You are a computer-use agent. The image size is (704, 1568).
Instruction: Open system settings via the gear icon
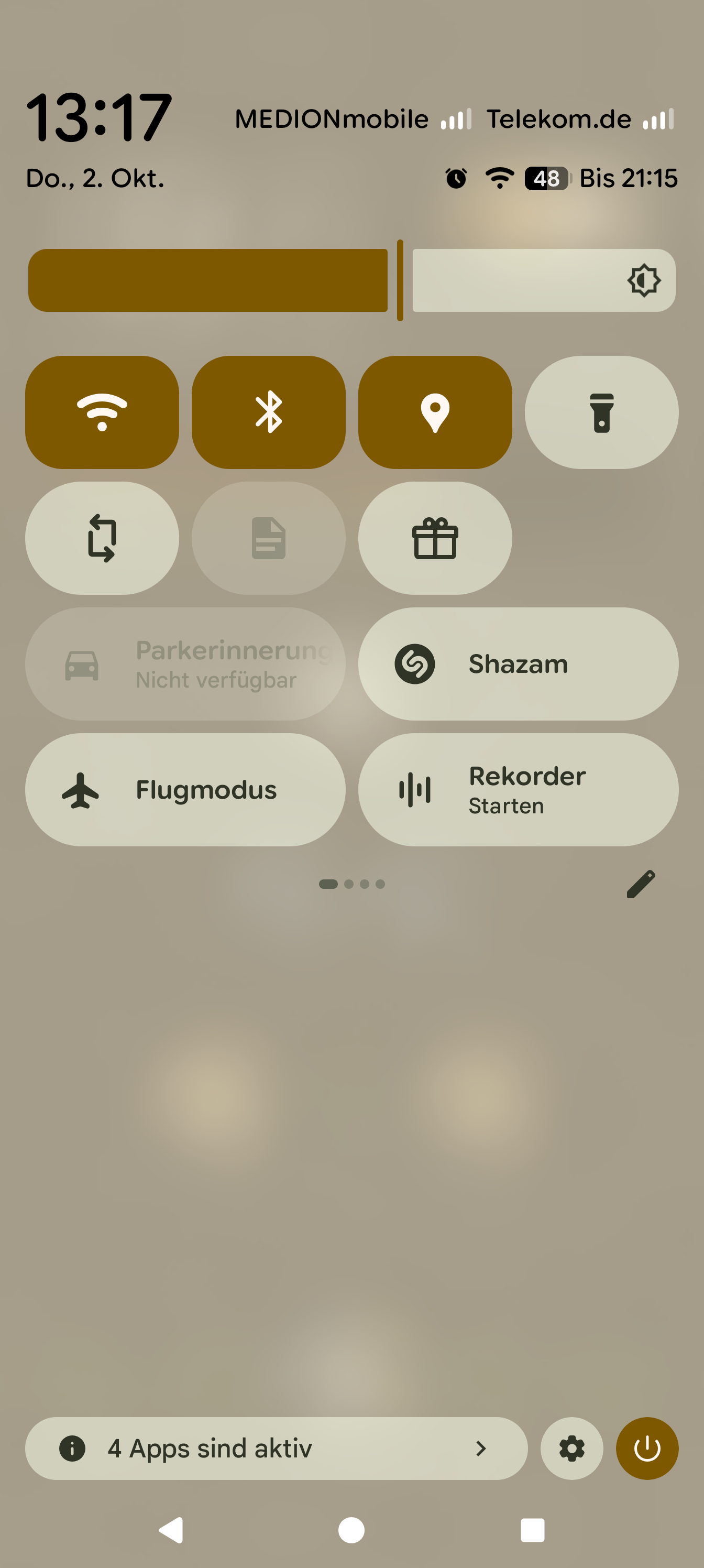[x=571, y=1448]
